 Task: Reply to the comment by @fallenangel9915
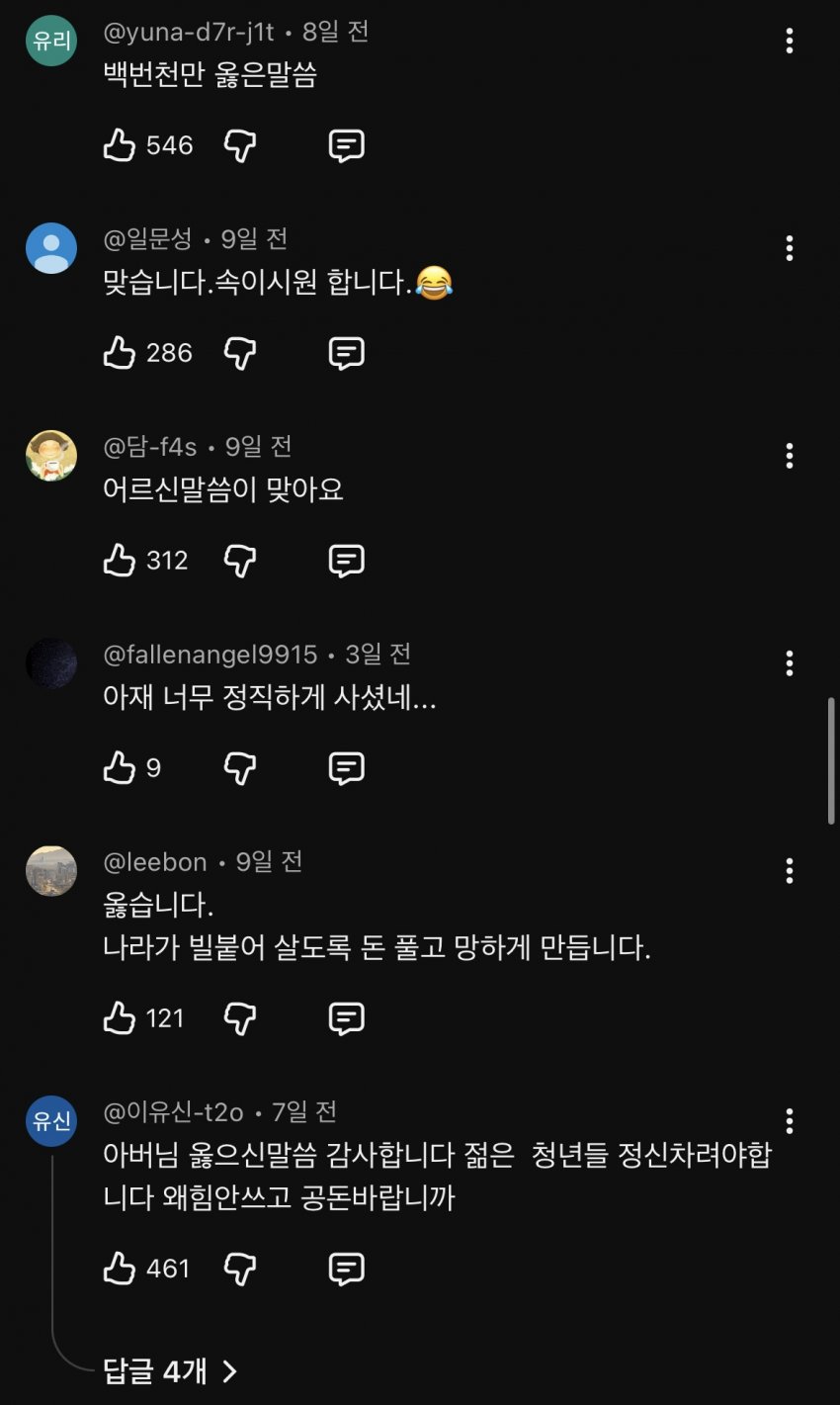[346, 768]
